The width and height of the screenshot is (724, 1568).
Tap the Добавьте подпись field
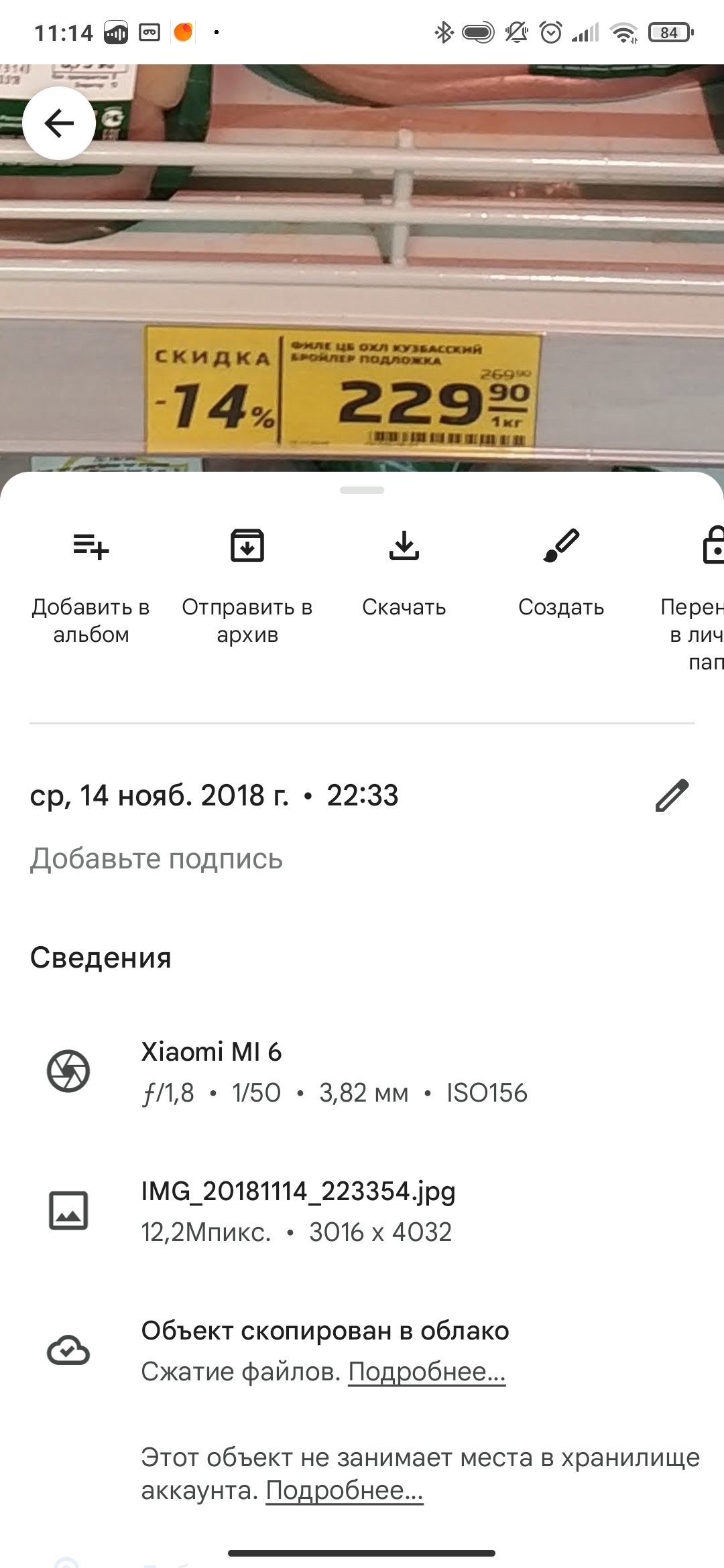coord(157,858)
